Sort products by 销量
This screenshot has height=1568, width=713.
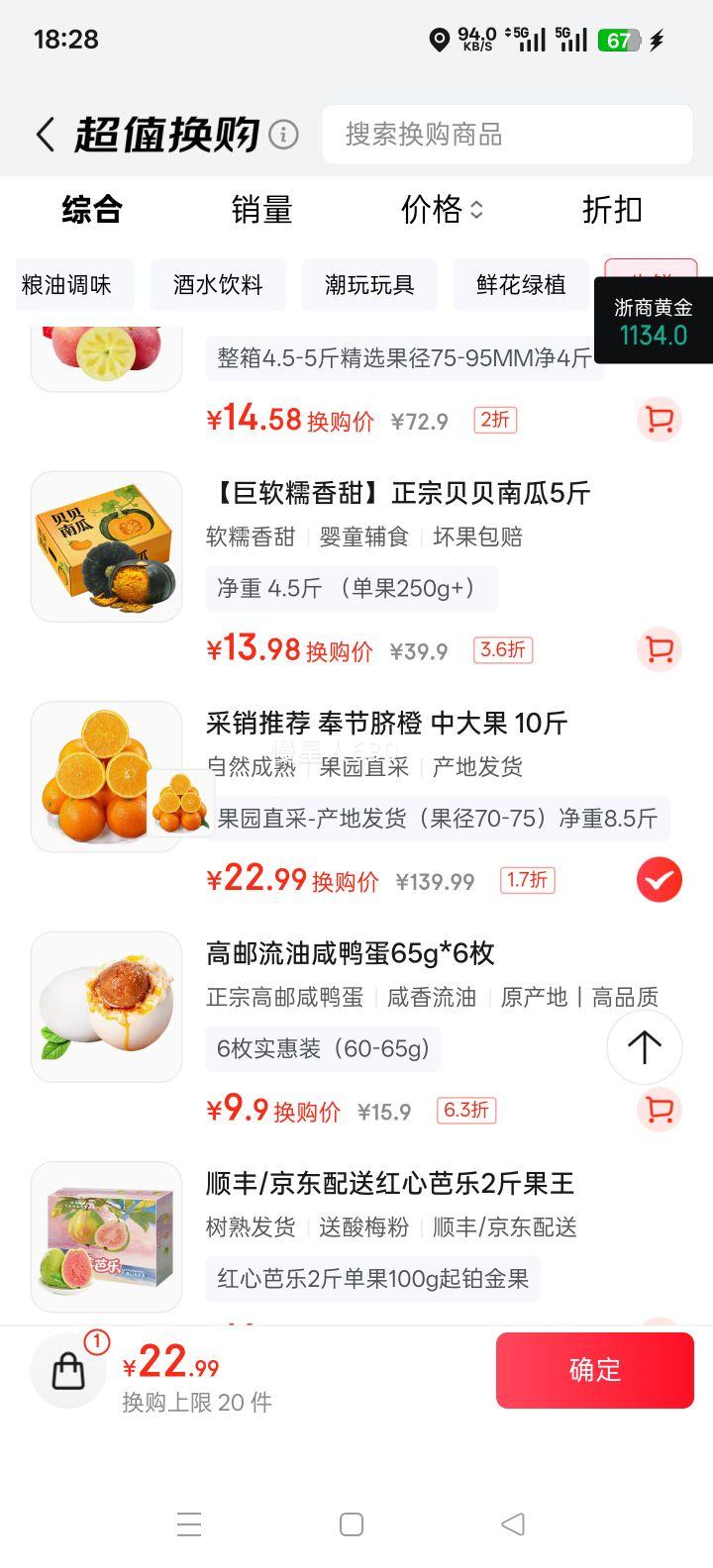click(x=261, y=210)
